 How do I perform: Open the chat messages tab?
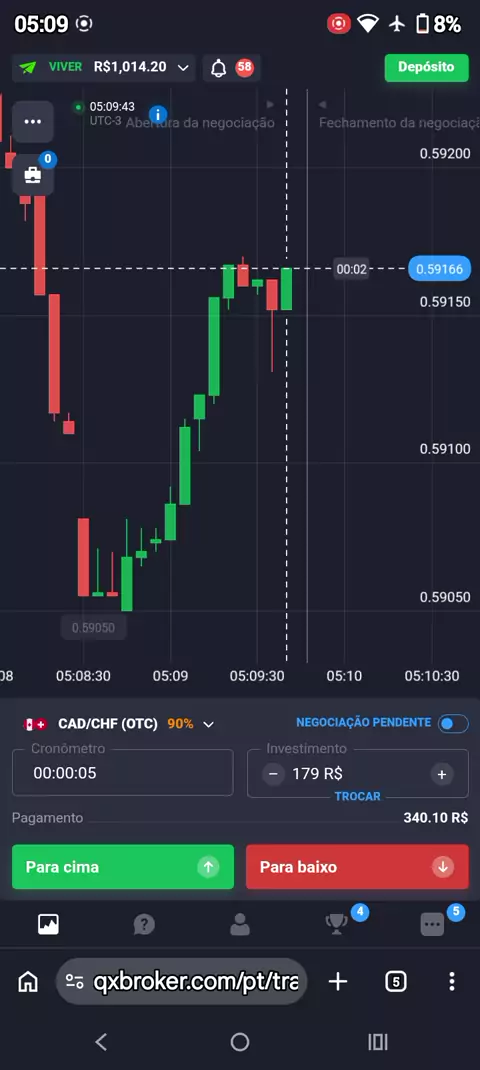[432, 925]
